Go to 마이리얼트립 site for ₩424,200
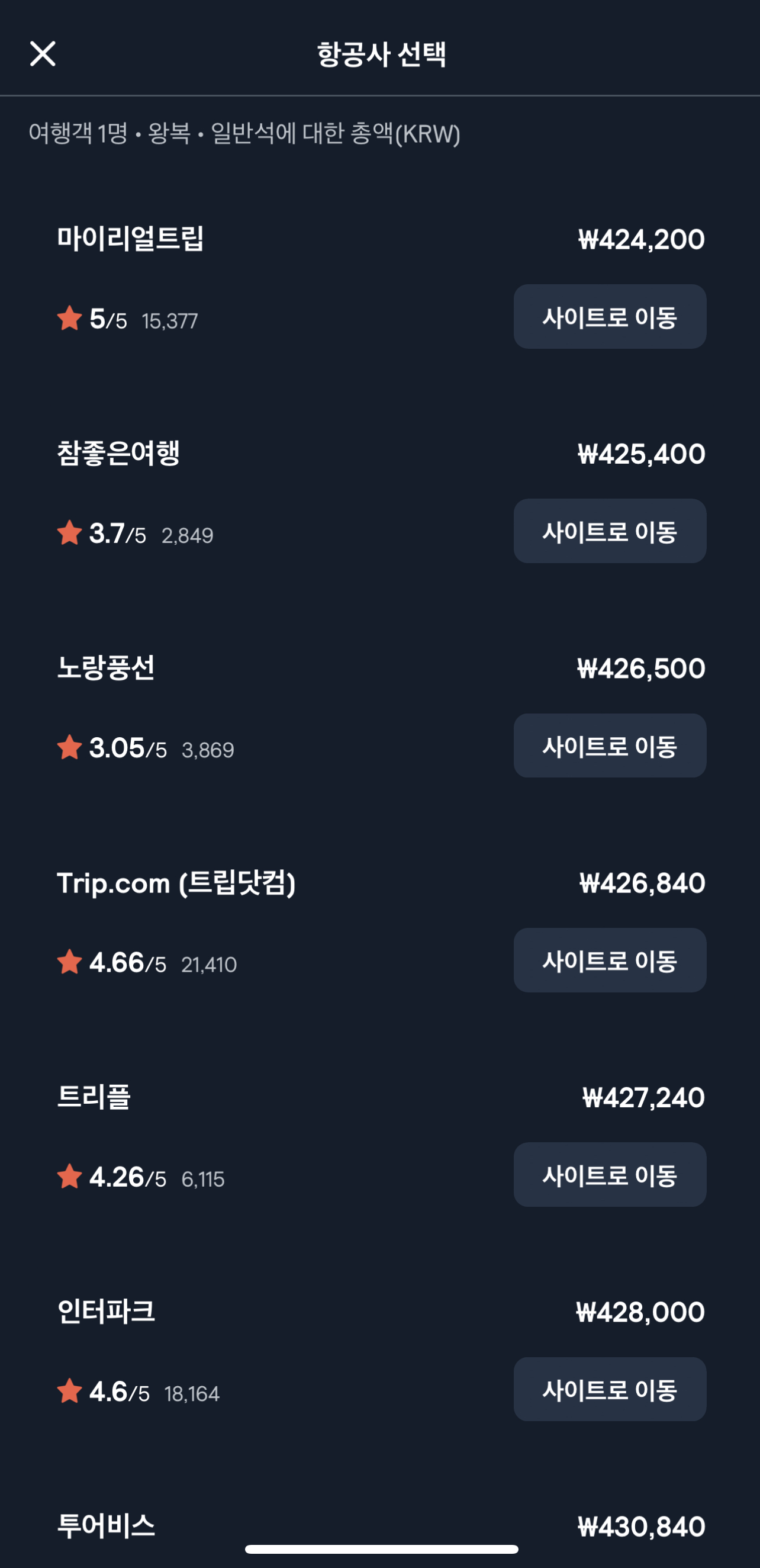Screen dimensions: 760x1568 pyautogui.click(x=610, y=317)
